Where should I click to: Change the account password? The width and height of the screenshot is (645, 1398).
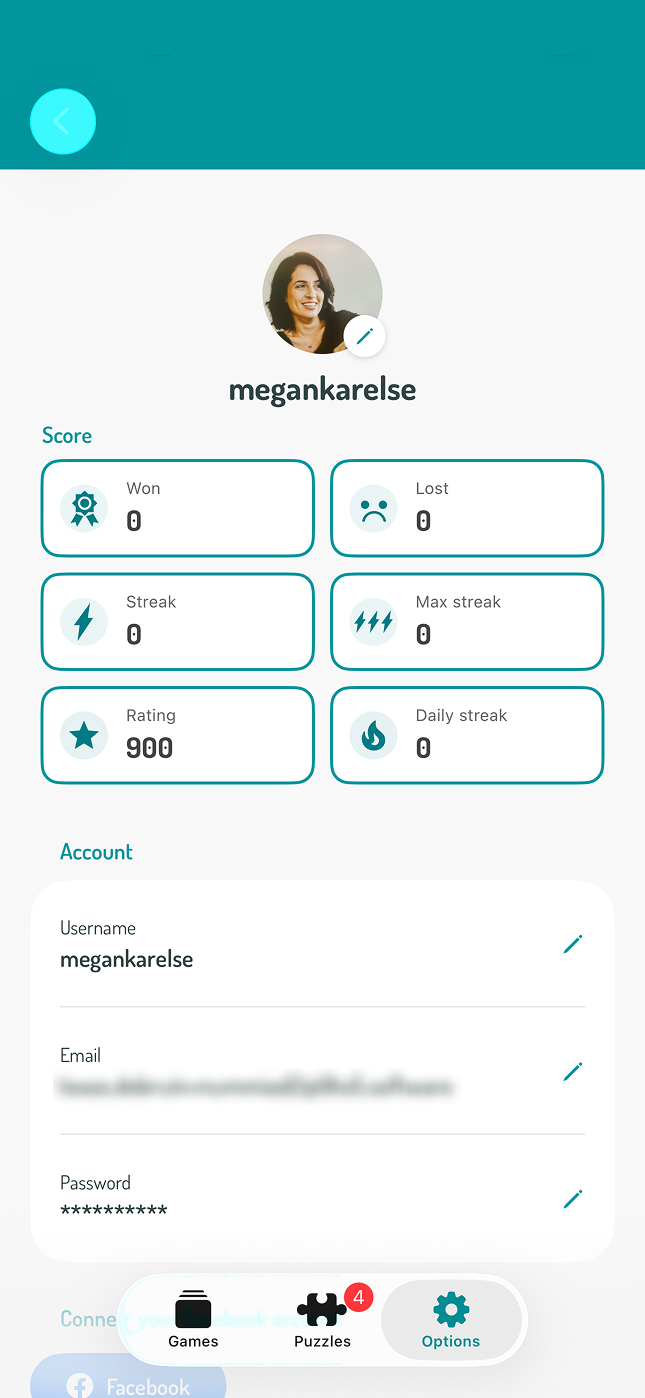click(572, 1199)
